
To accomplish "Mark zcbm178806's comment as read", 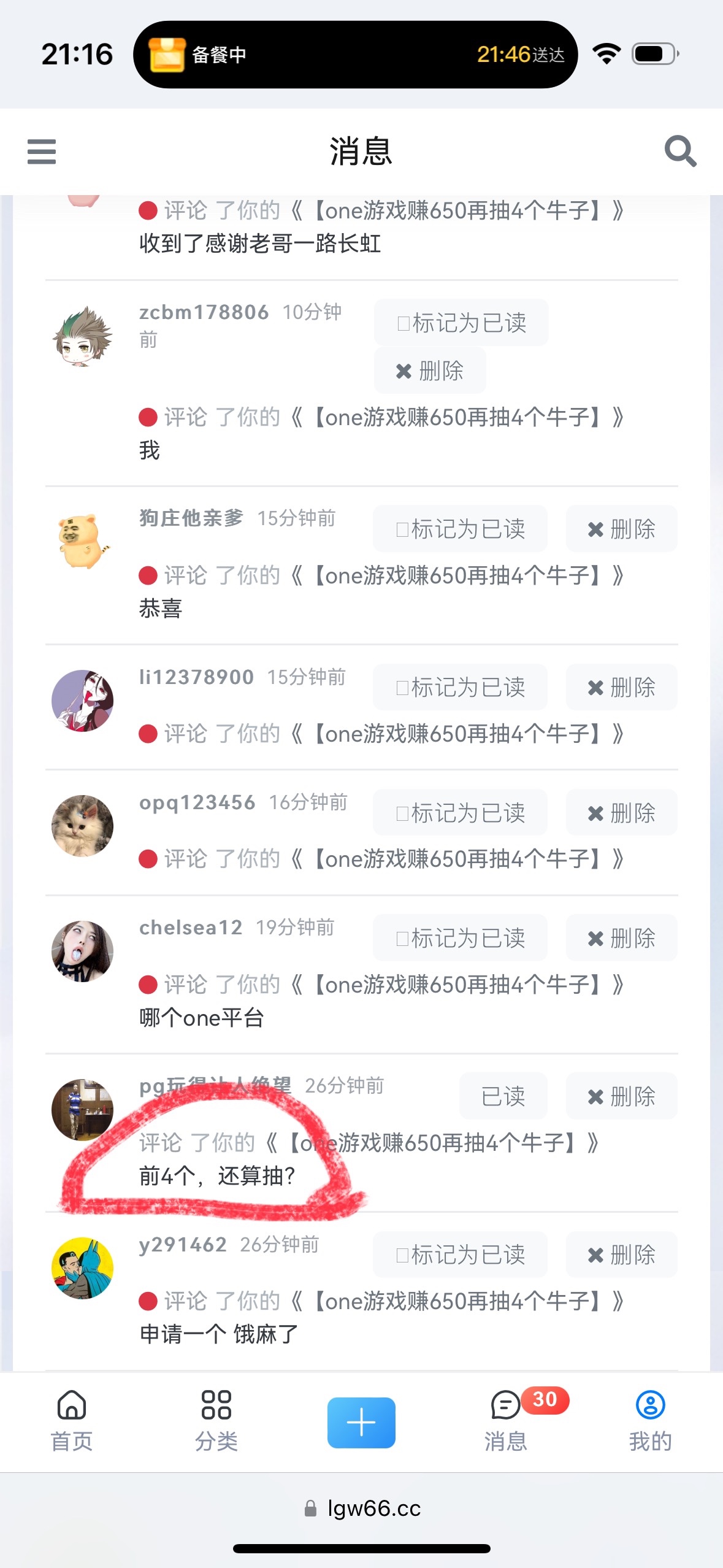I will 461,323.
